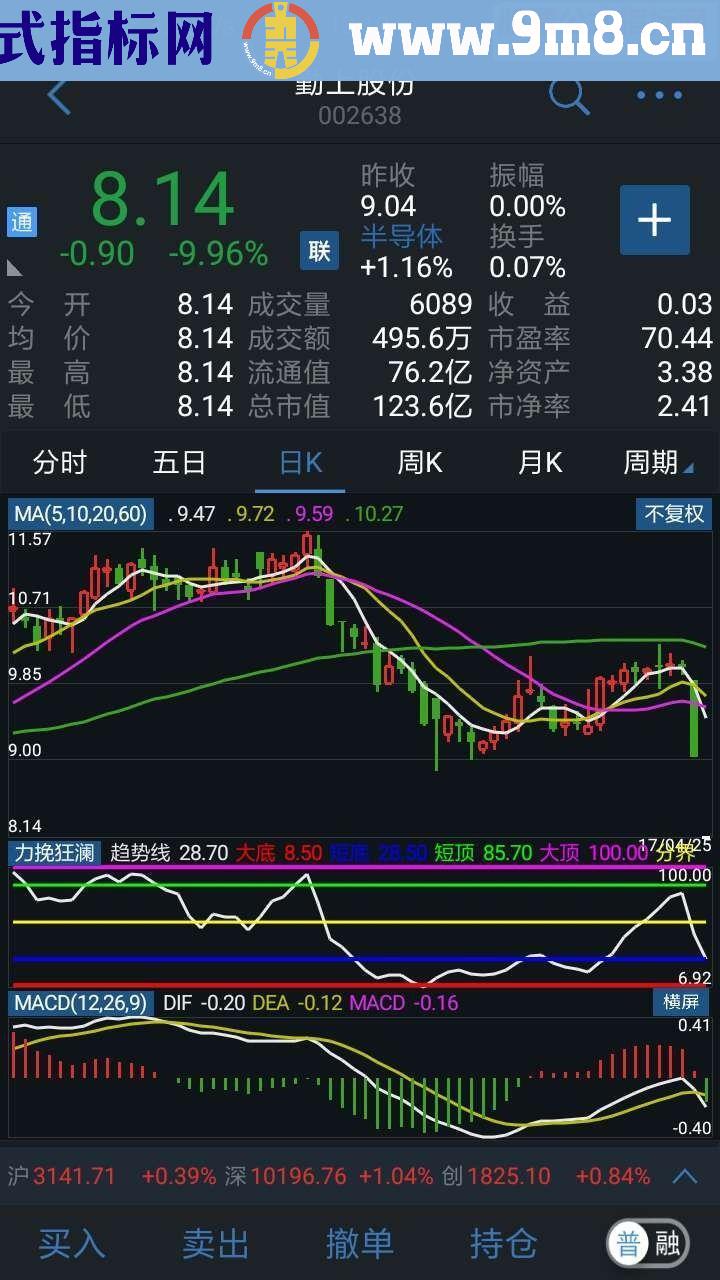Switch to the 分时 intraday tab
Image resolution: width=720 pixels, height=1280 pixels.
coord(60,463)
